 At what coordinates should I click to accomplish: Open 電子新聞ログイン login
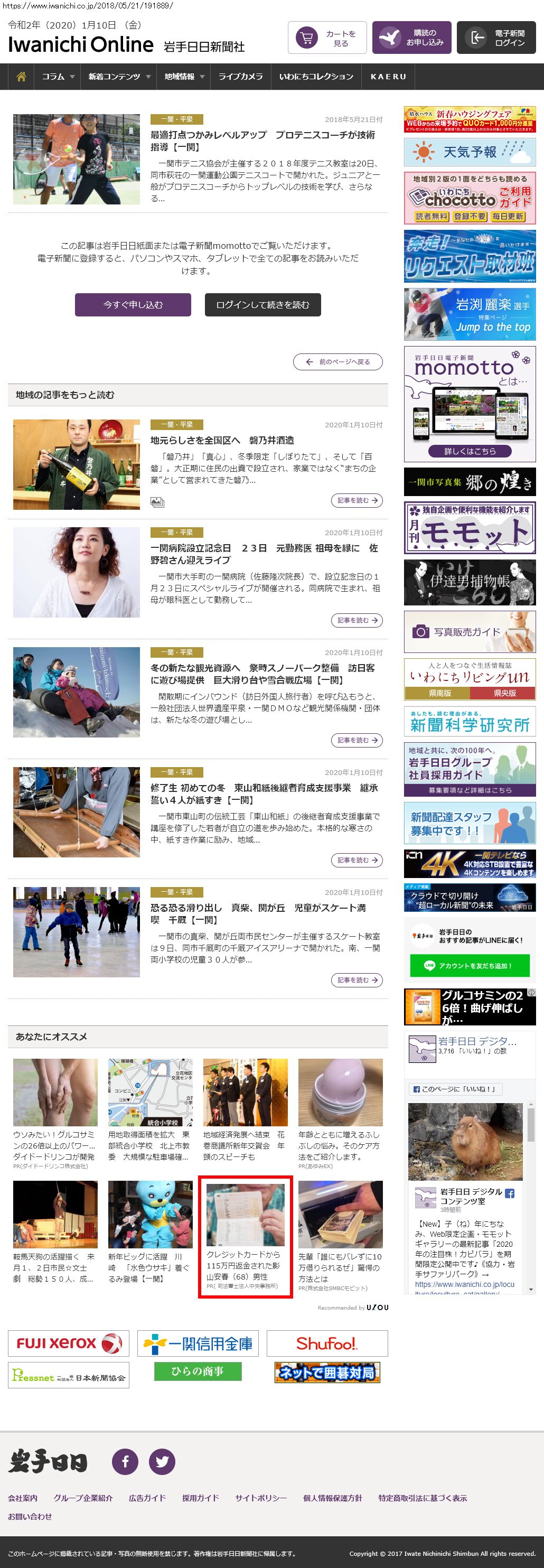pyautogui.click(x=496, y=39)
